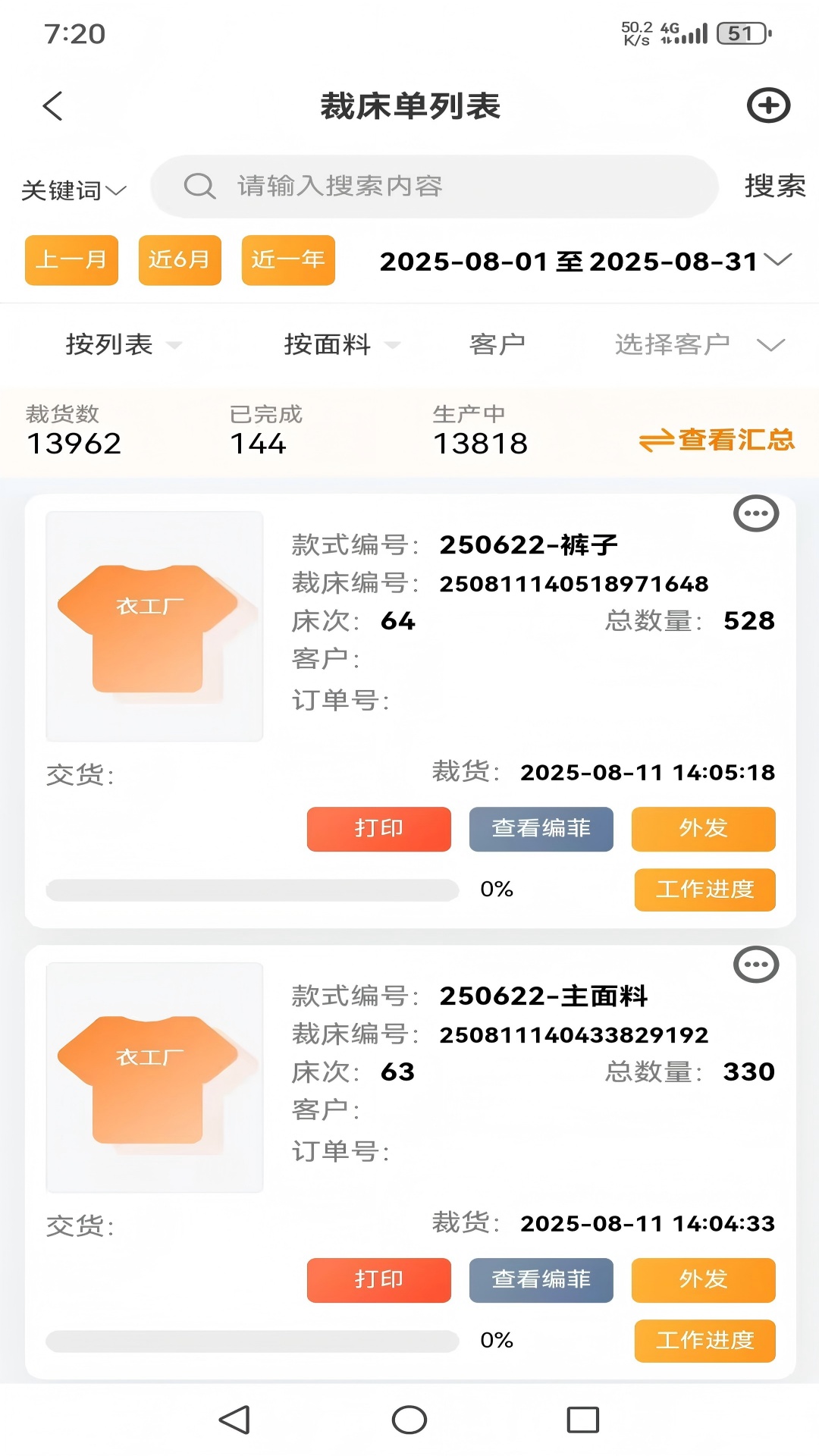This screenshot has height=1456, width=819.
Task: Go back from the 裁床单列表 page
Action: point(52,106)
